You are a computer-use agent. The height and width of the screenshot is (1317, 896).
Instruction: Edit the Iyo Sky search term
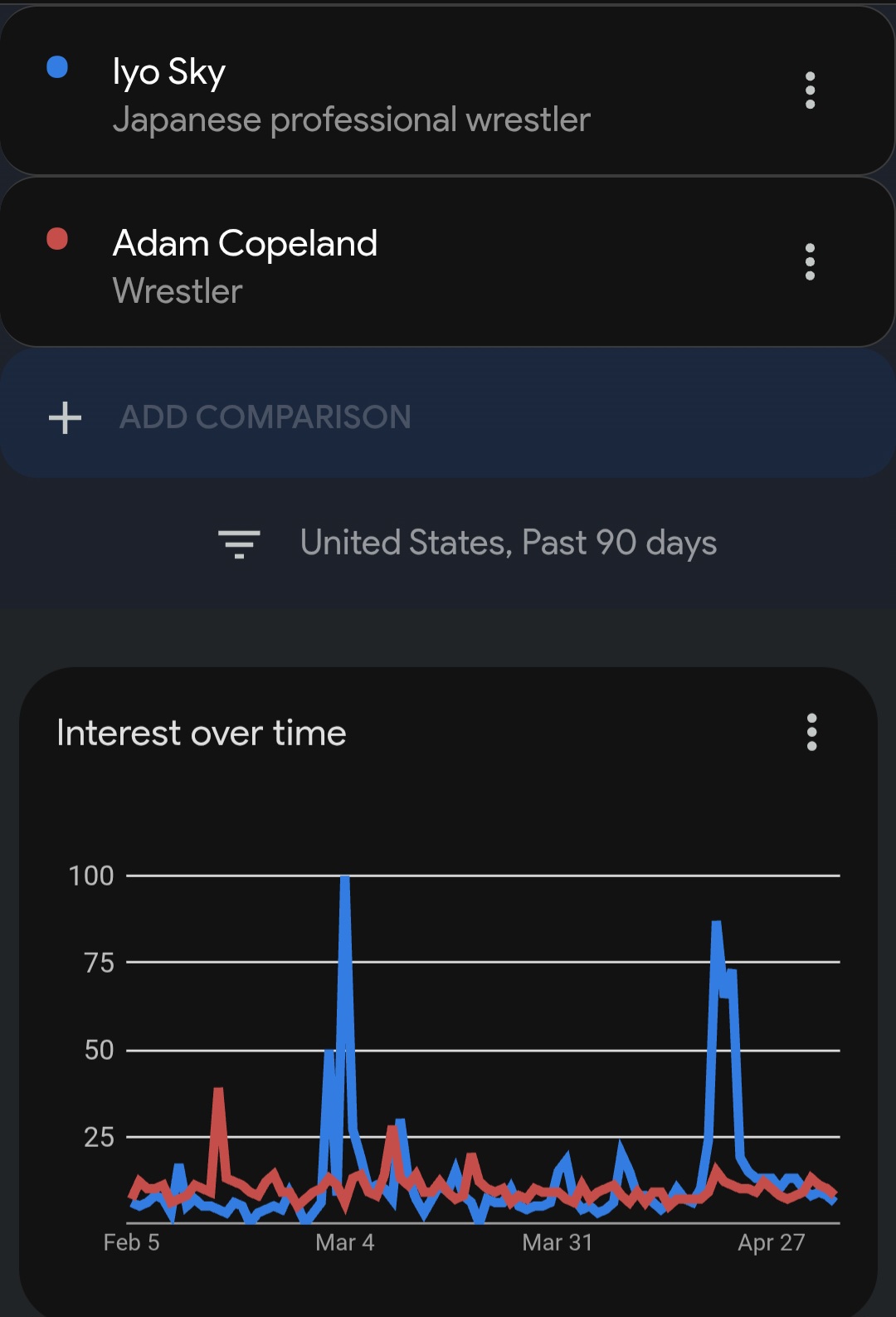tap(350, 94)
